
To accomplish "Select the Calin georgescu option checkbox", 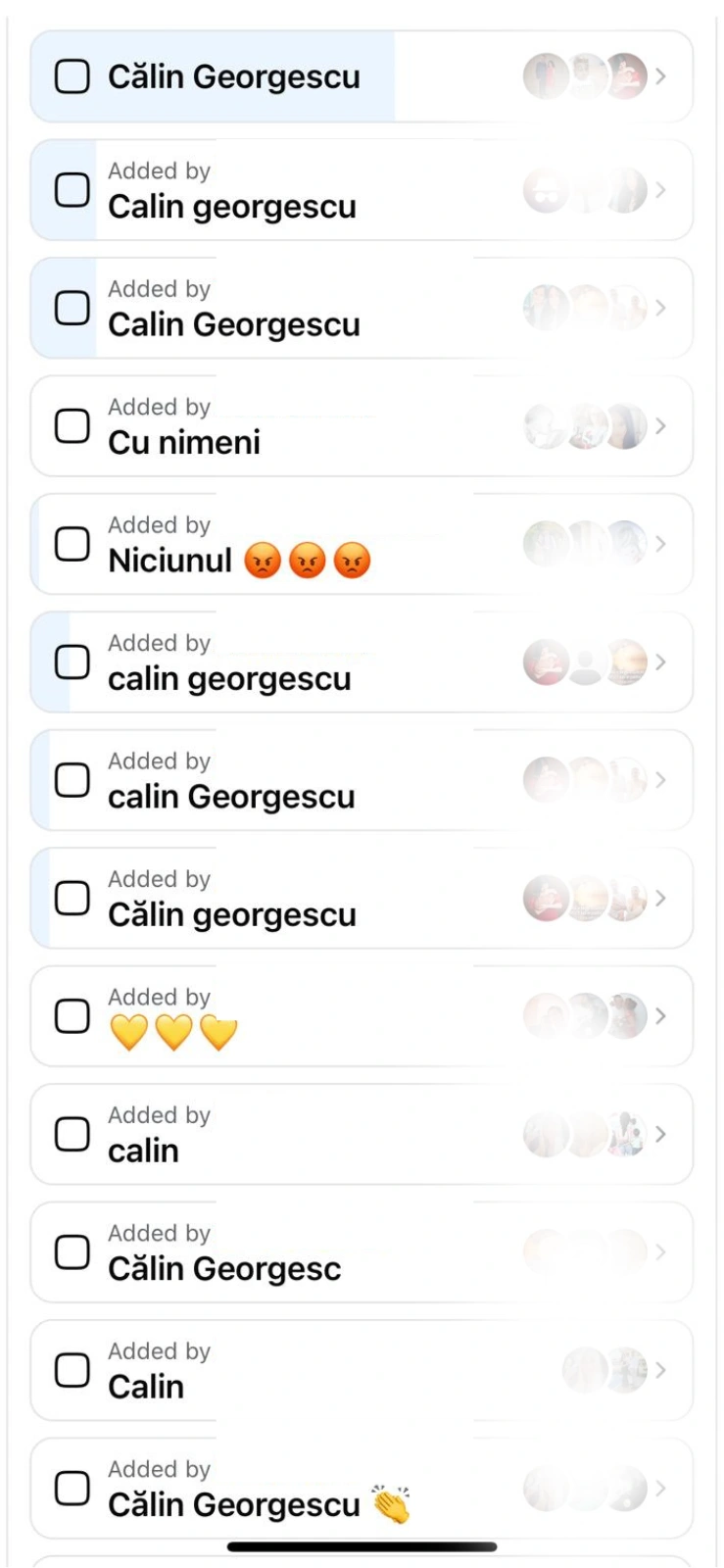I will click(x=72, y=190).
